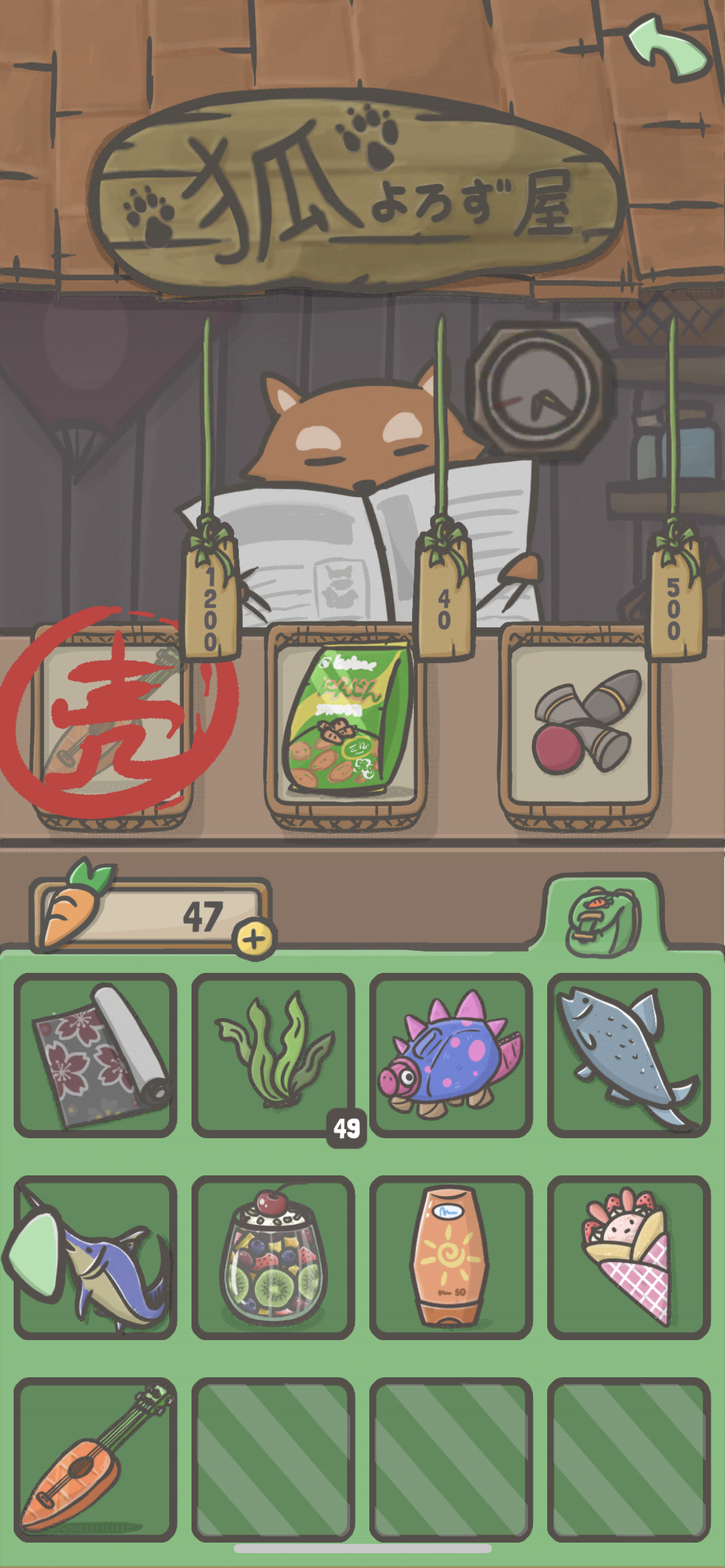
Task: Select the kendama toy priced 500
Action: [581, 725]
